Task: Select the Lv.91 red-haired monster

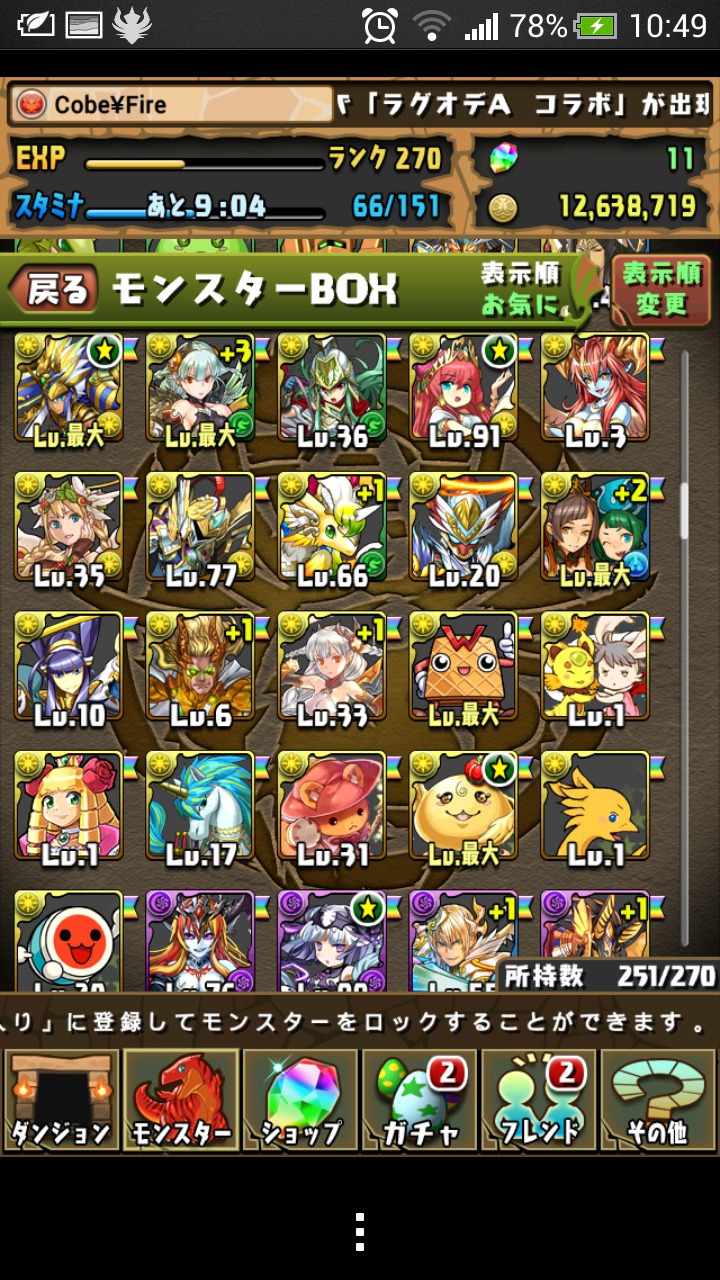Action: click(x=464, y=389)
